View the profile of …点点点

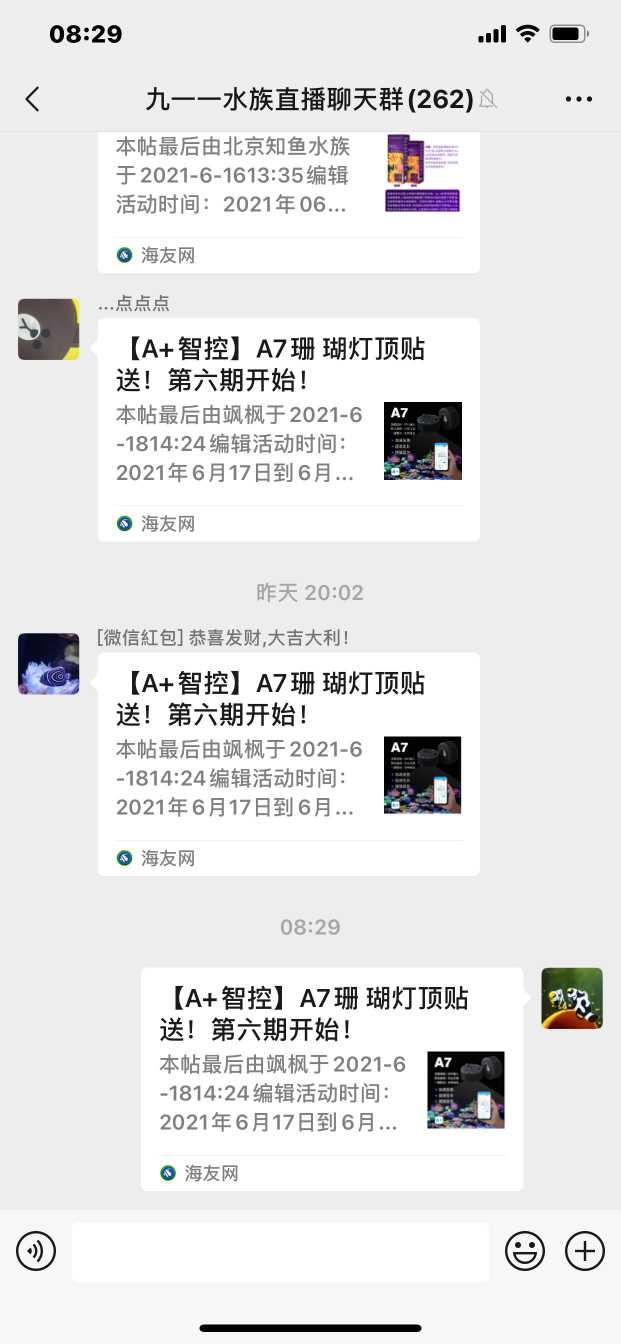(x=49, y=329)
